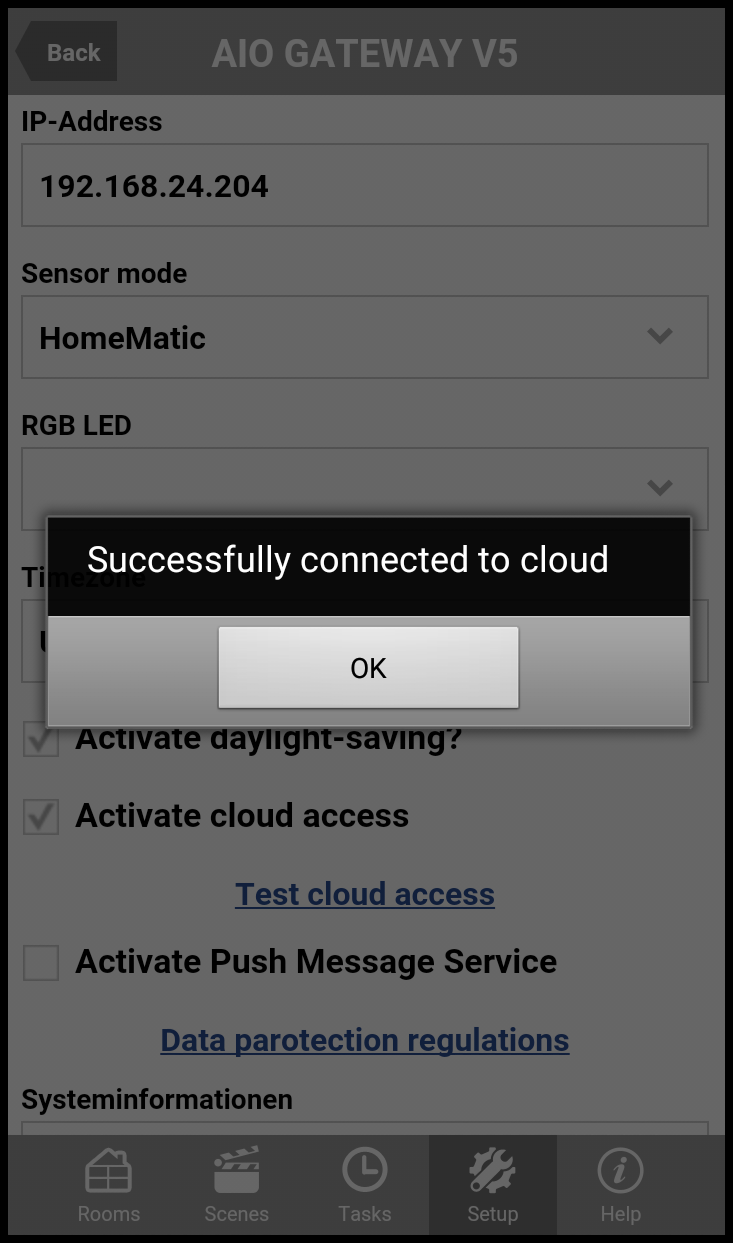734x1243 pixels.
Task: Open the Help tab
Action: [x=620, y=1187]
